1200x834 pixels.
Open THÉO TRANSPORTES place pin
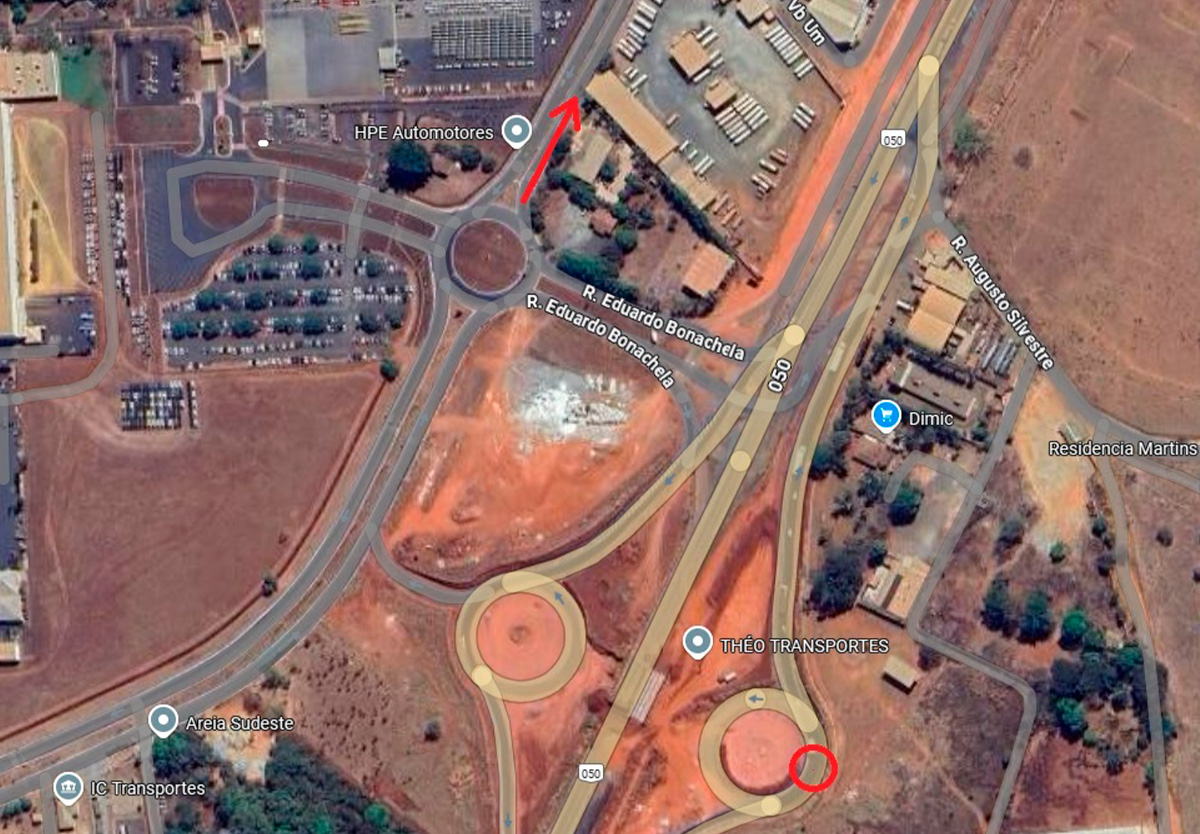(697, 642)
